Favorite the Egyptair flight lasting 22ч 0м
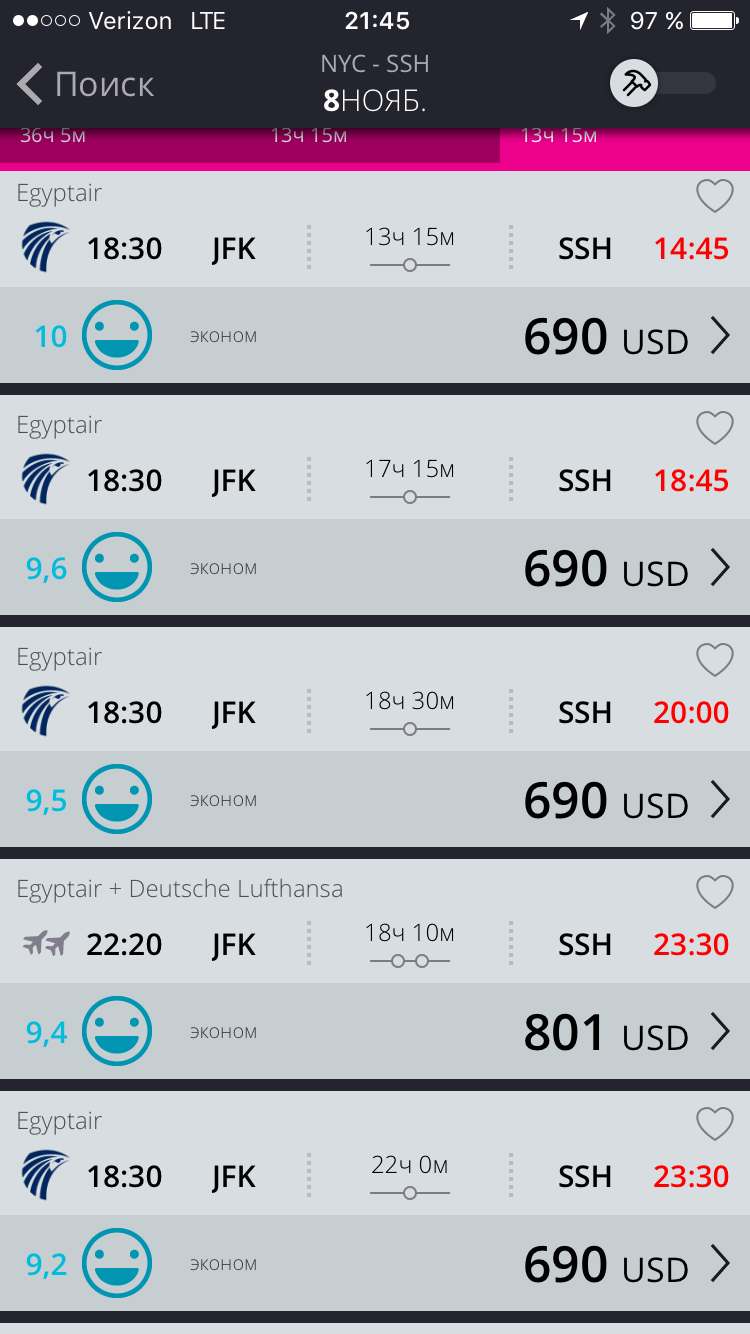 [714, 1124]
